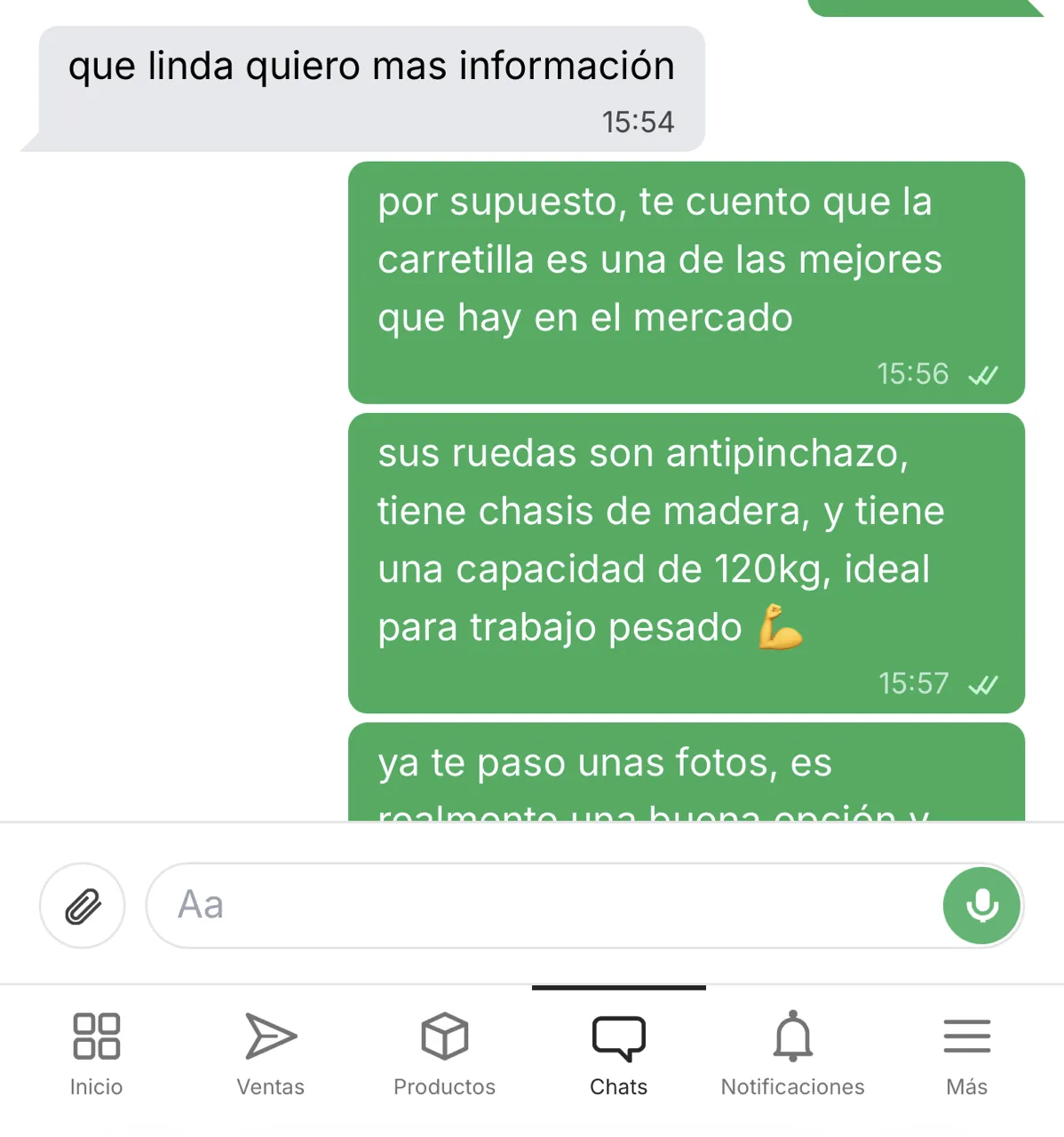Open the attachment paperclip icon
This screenshot has width=1064, height=1137.
click(82, 905)
